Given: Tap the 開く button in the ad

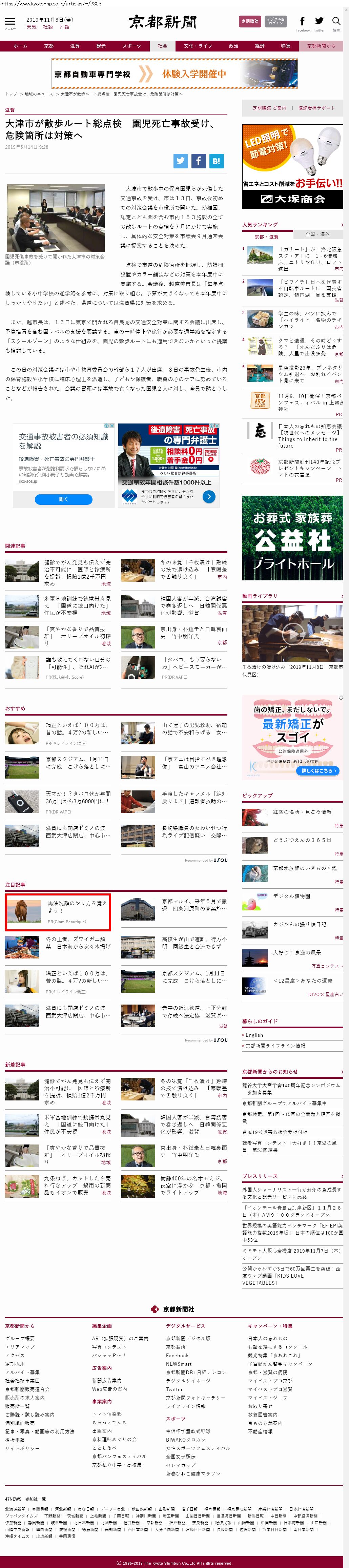Looking at the screenshot, I should [63, 499].
